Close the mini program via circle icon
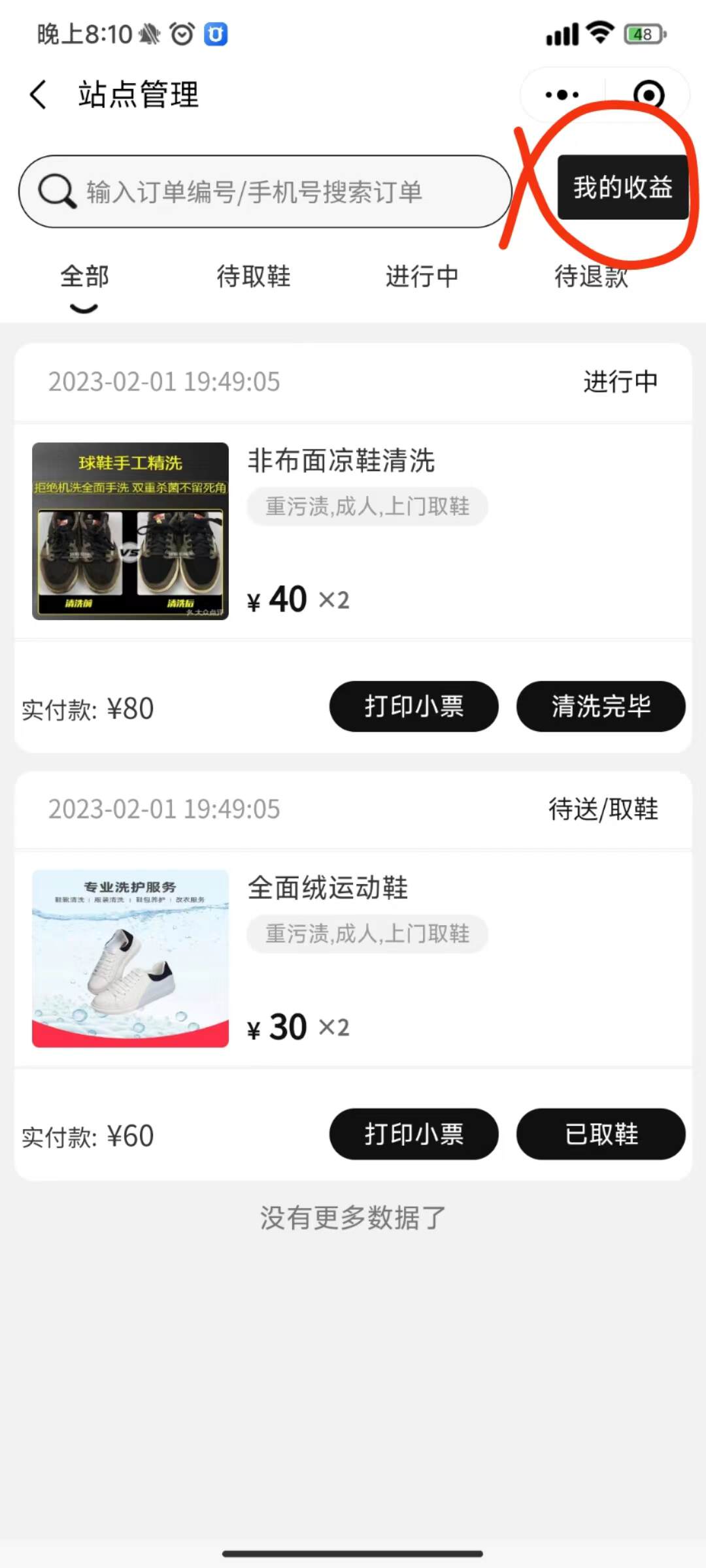This screenshot has width=706, height=1568. (648, 95)
